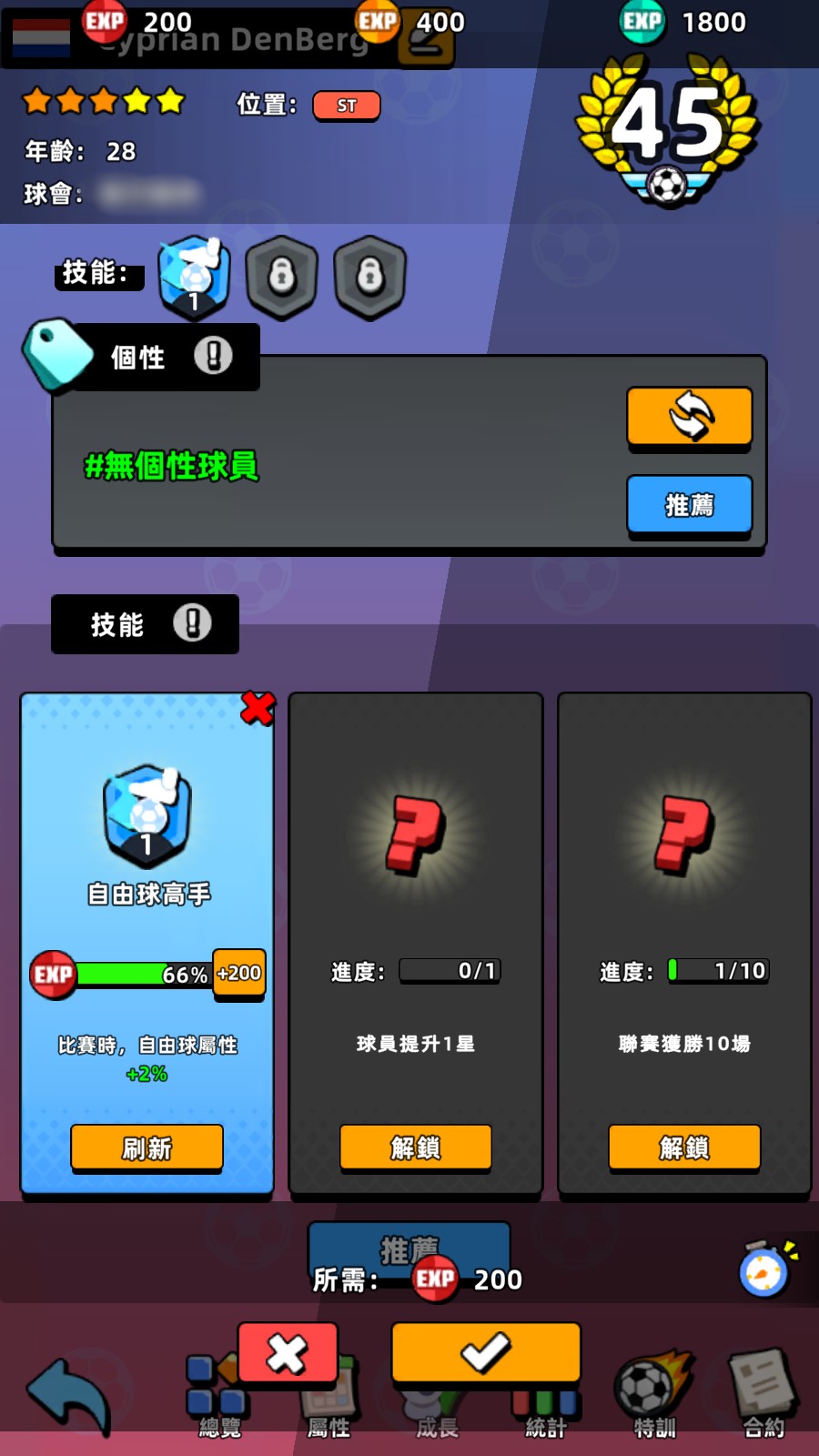Open the 個性 info exclamation icon
Viewport: 819px width, 1456px height.
[x=213, y=356]
